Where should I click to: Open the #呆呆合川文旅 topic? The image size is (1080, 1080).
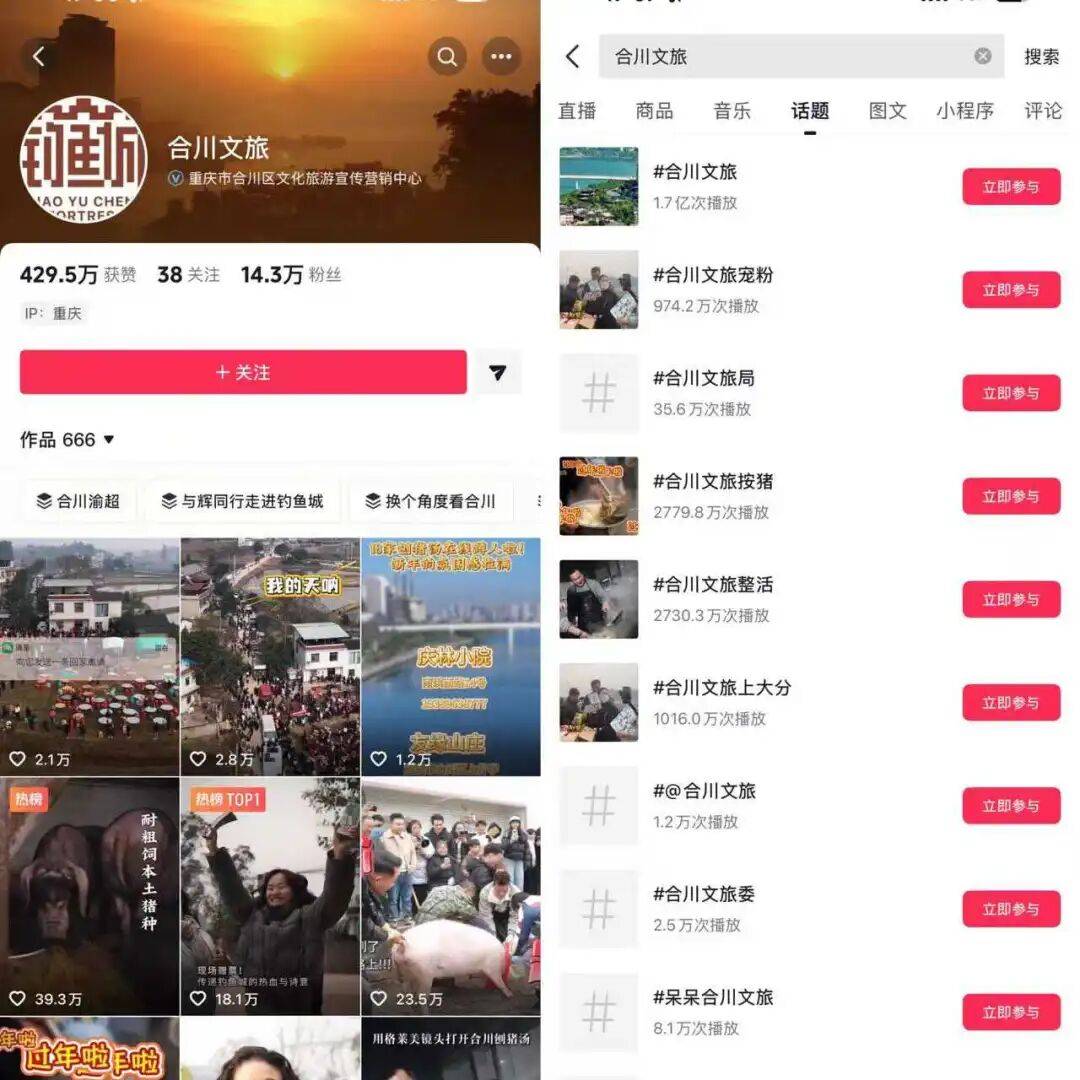712,998
